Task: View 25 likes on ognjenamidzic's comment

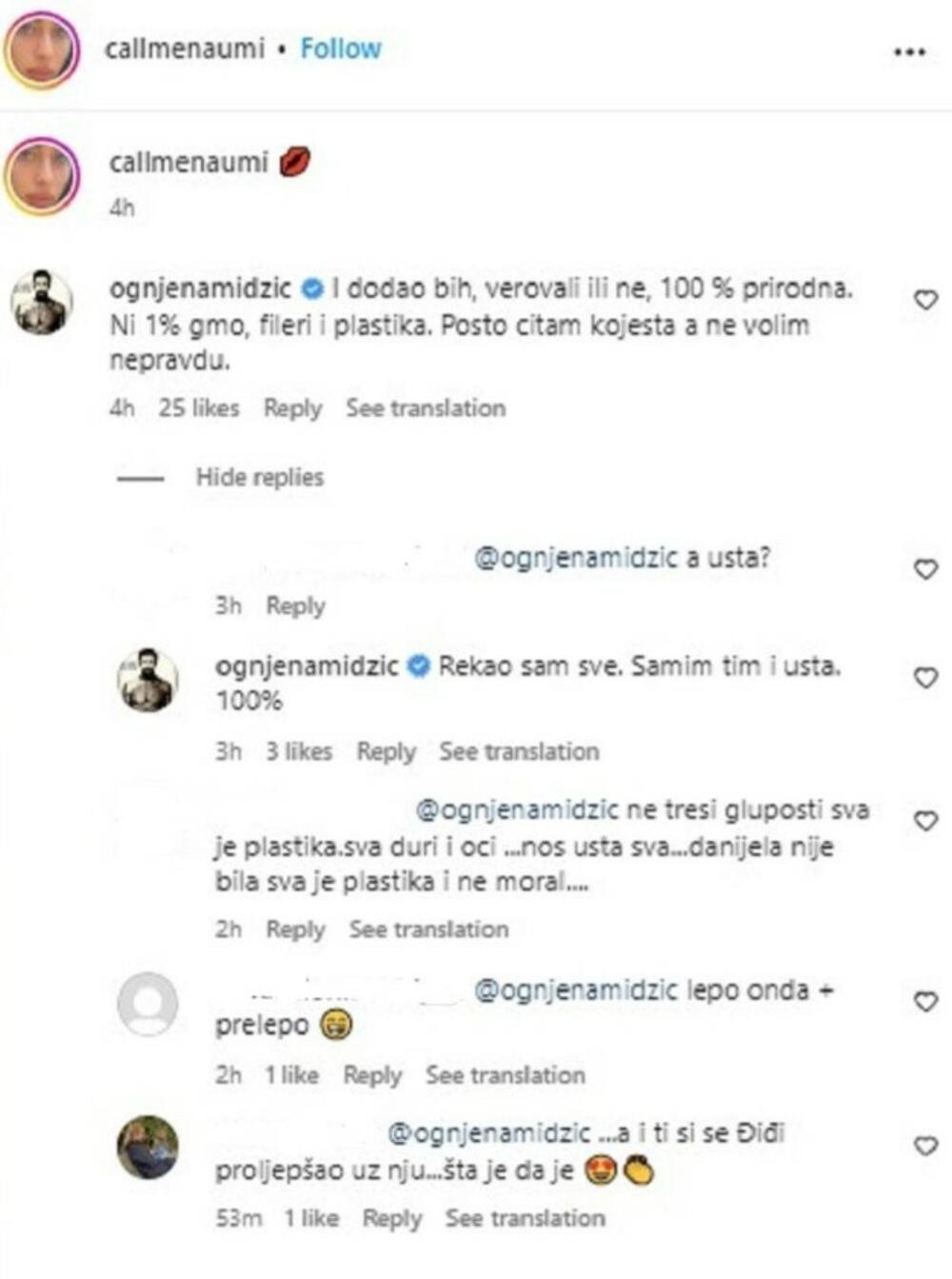Action: point(200,408)
